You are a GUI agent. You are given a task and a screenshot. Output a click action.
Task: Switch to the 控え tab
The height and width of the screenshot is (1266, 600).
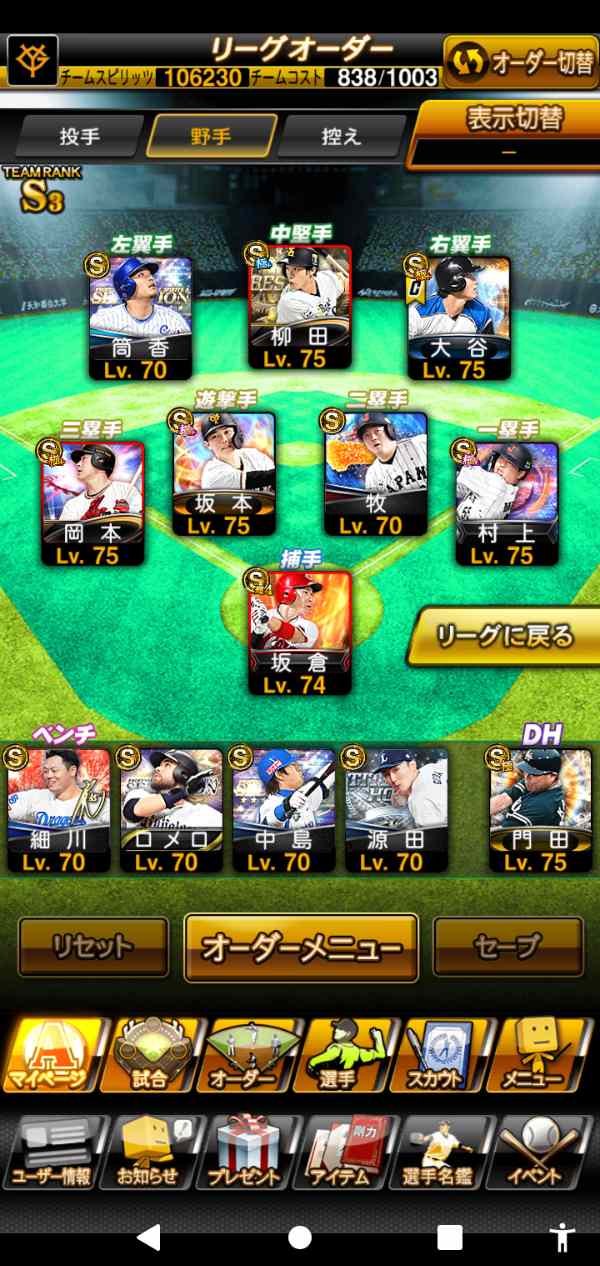(x=341, y=137)
